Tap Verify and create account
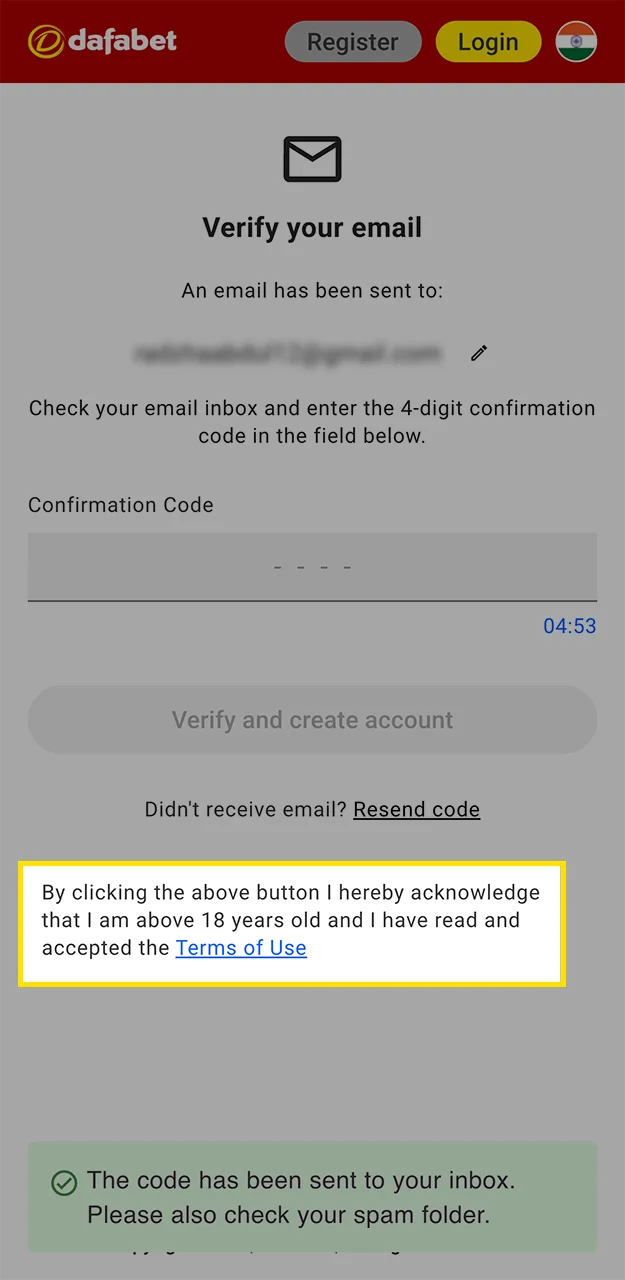This screenshot has width=625, height=1280. [x=312, y=720]
